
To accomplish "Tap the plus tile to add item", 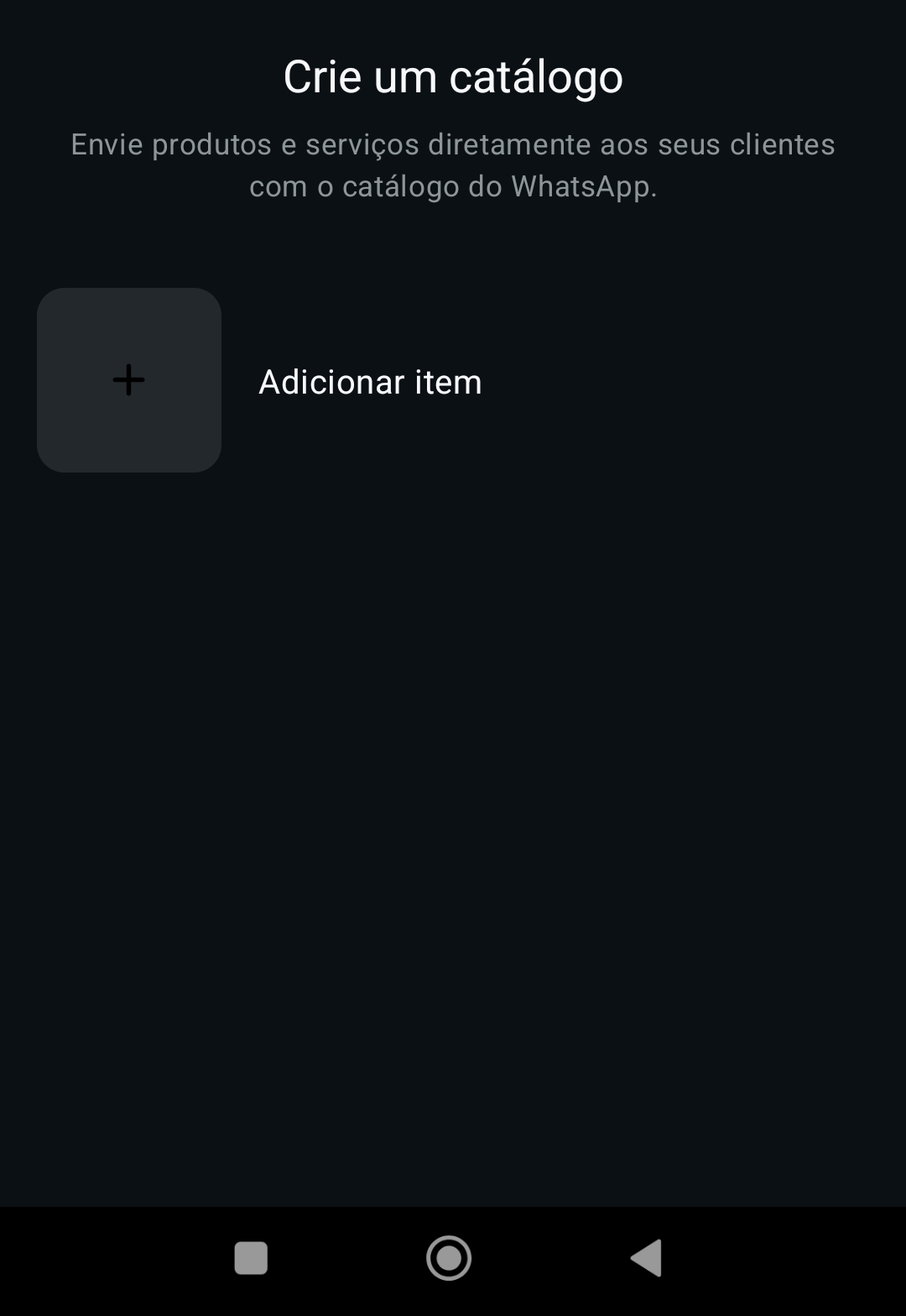I will 129,380.
